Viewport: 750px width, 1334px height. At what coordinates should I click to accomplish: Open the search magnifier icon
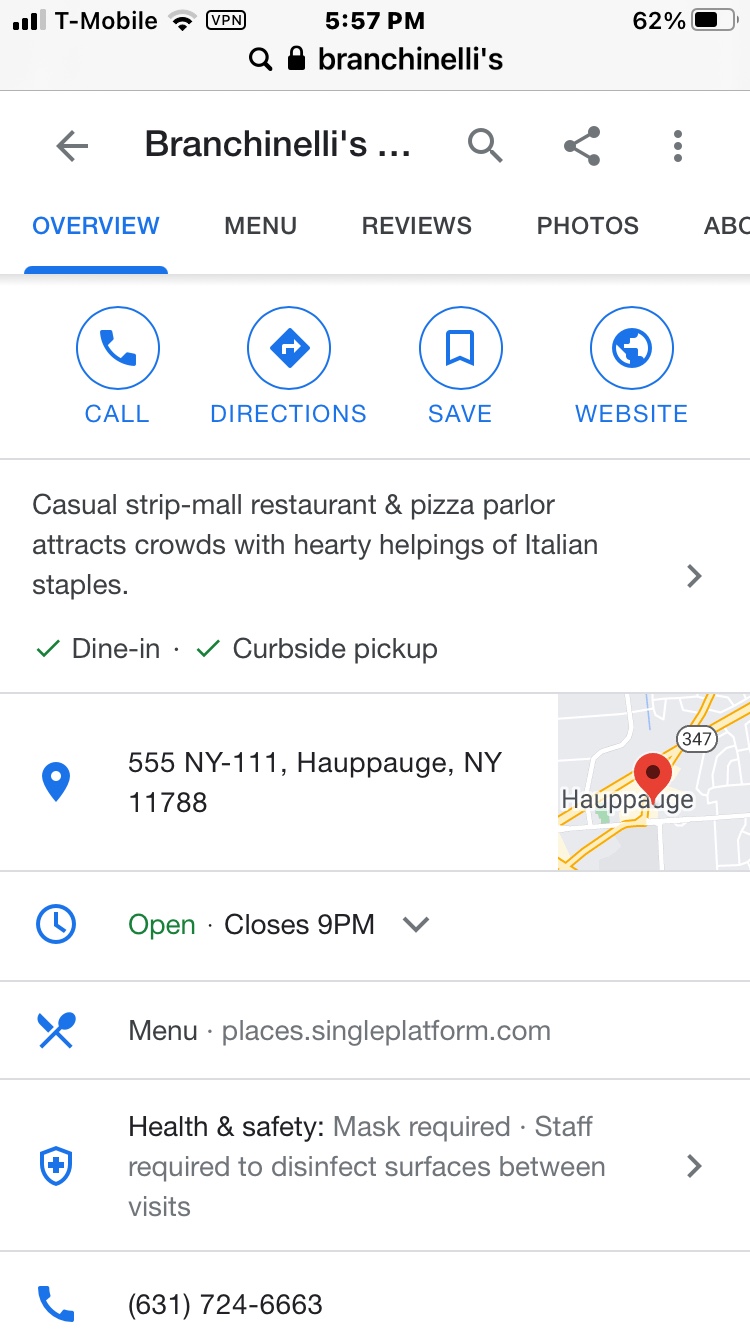[485, 146]
